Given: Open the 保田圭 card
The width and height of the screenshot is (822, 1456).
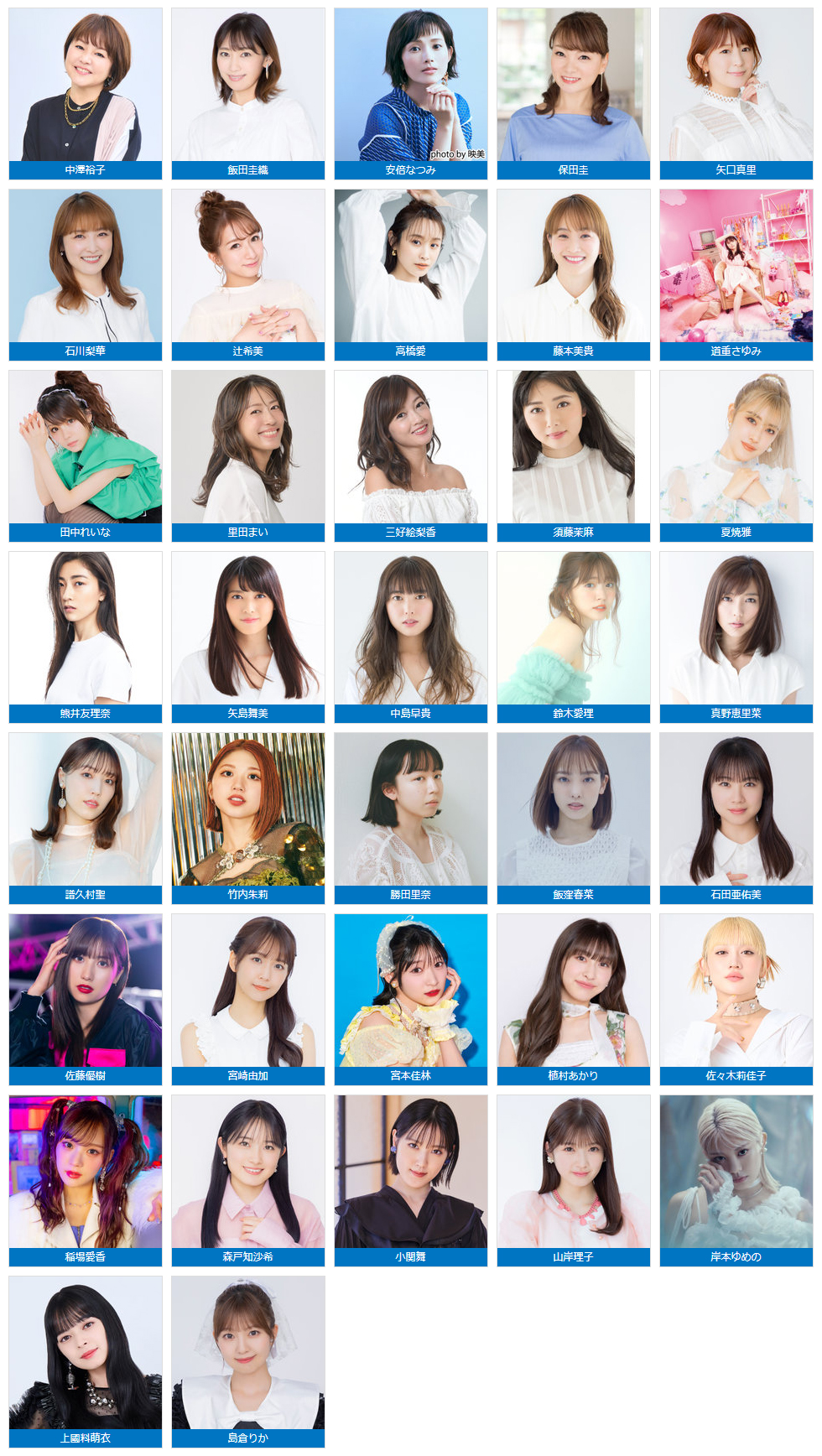Looking at the screenshot, I should click(573, 93).
